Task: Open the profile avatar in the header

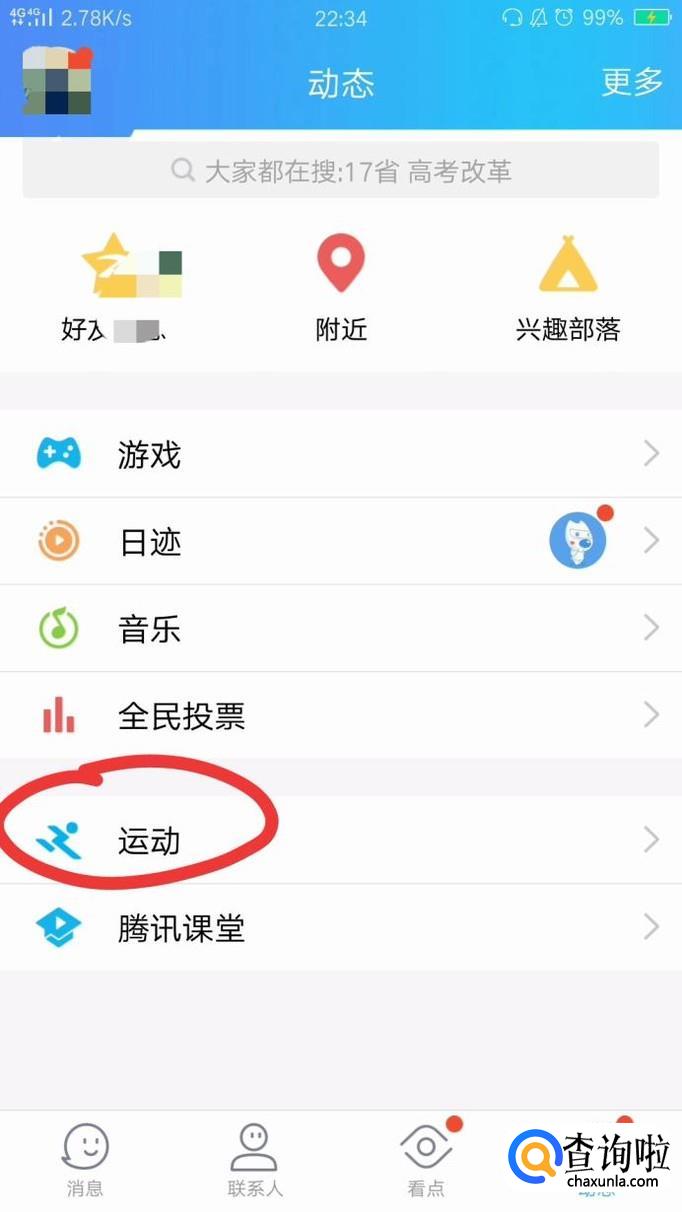Action: [x=57, y=82]
